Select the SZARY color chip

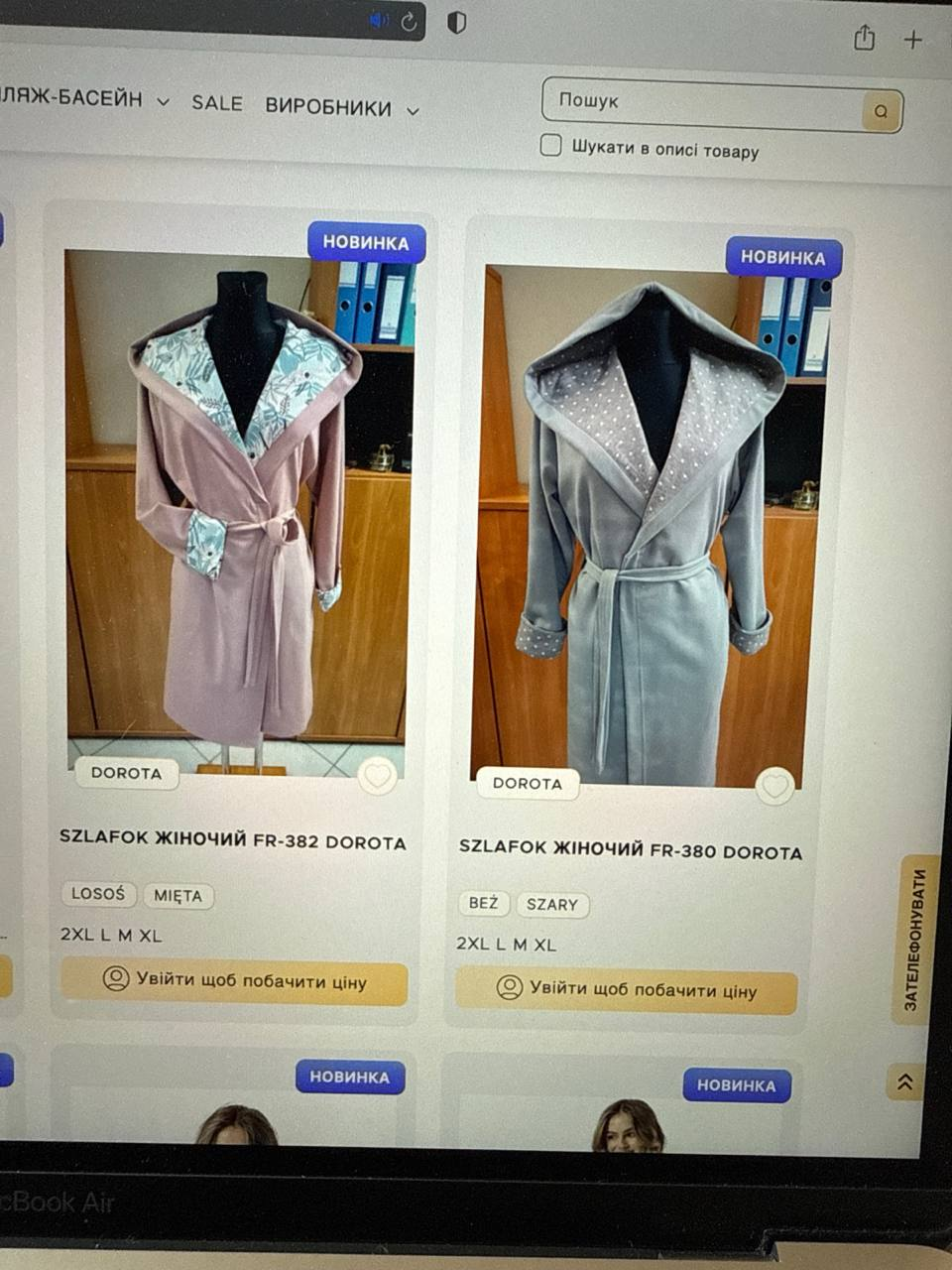pos(551,905)
